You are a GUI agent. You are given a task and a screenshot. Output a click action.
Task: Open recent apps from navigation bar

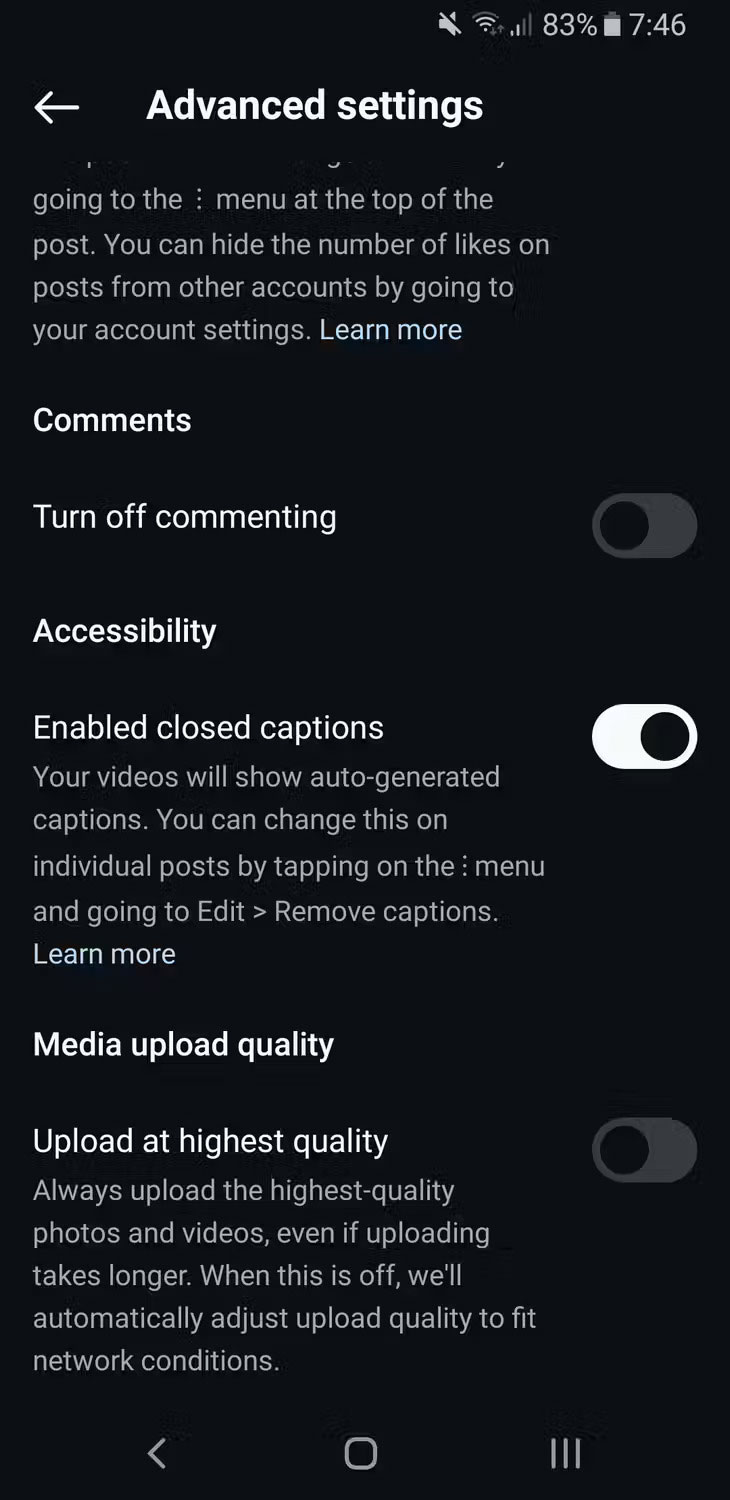click(x=565, y=1453)
